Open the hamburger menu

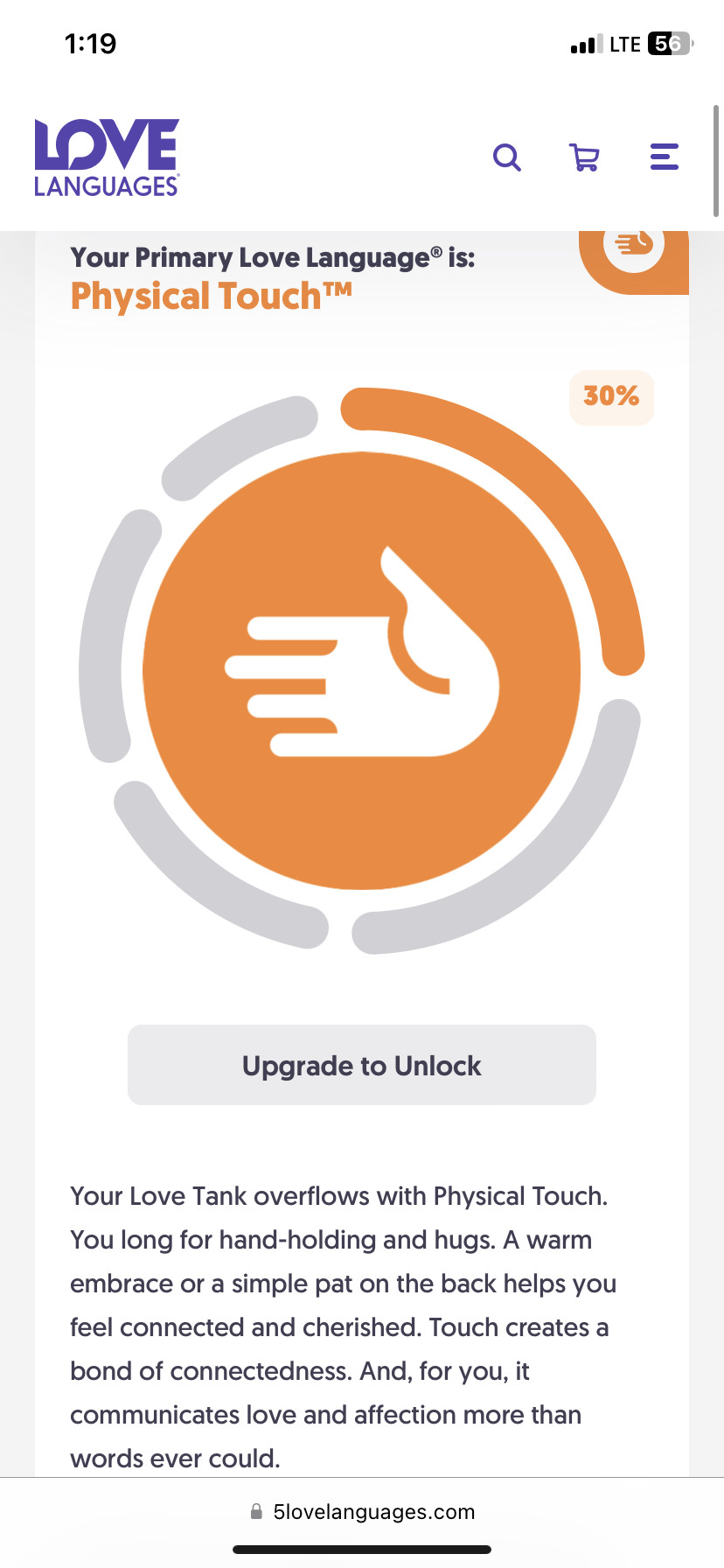point(665,157)
